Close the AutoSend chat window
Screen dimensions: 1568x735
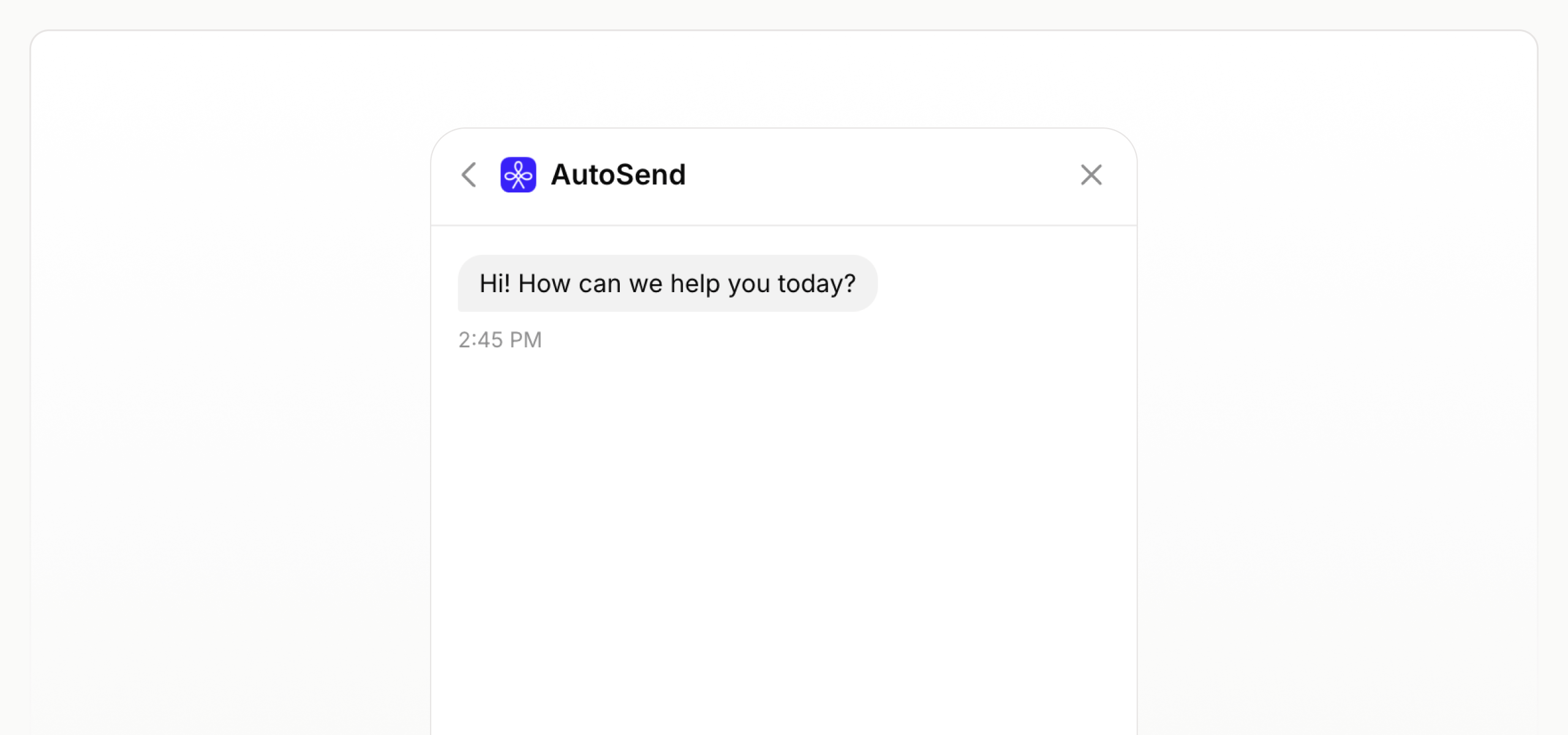click(1091, 175)
